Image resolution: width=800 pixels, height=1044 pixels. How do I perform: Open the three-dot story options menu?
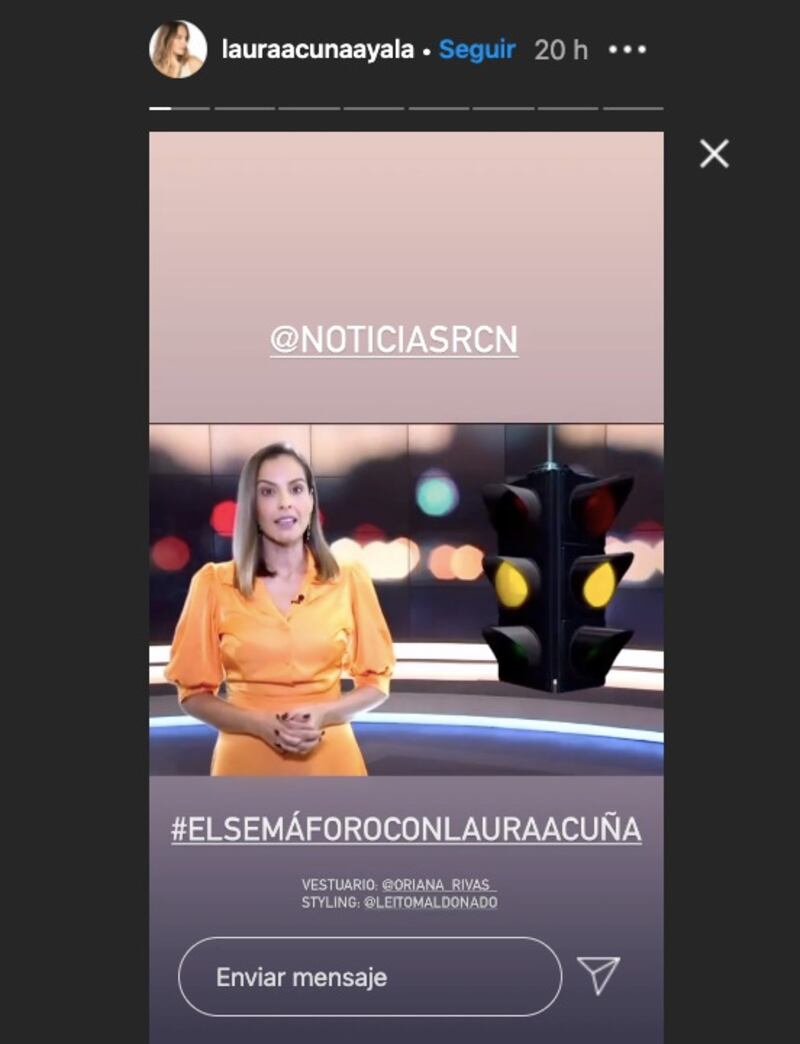tap(627, 49)
